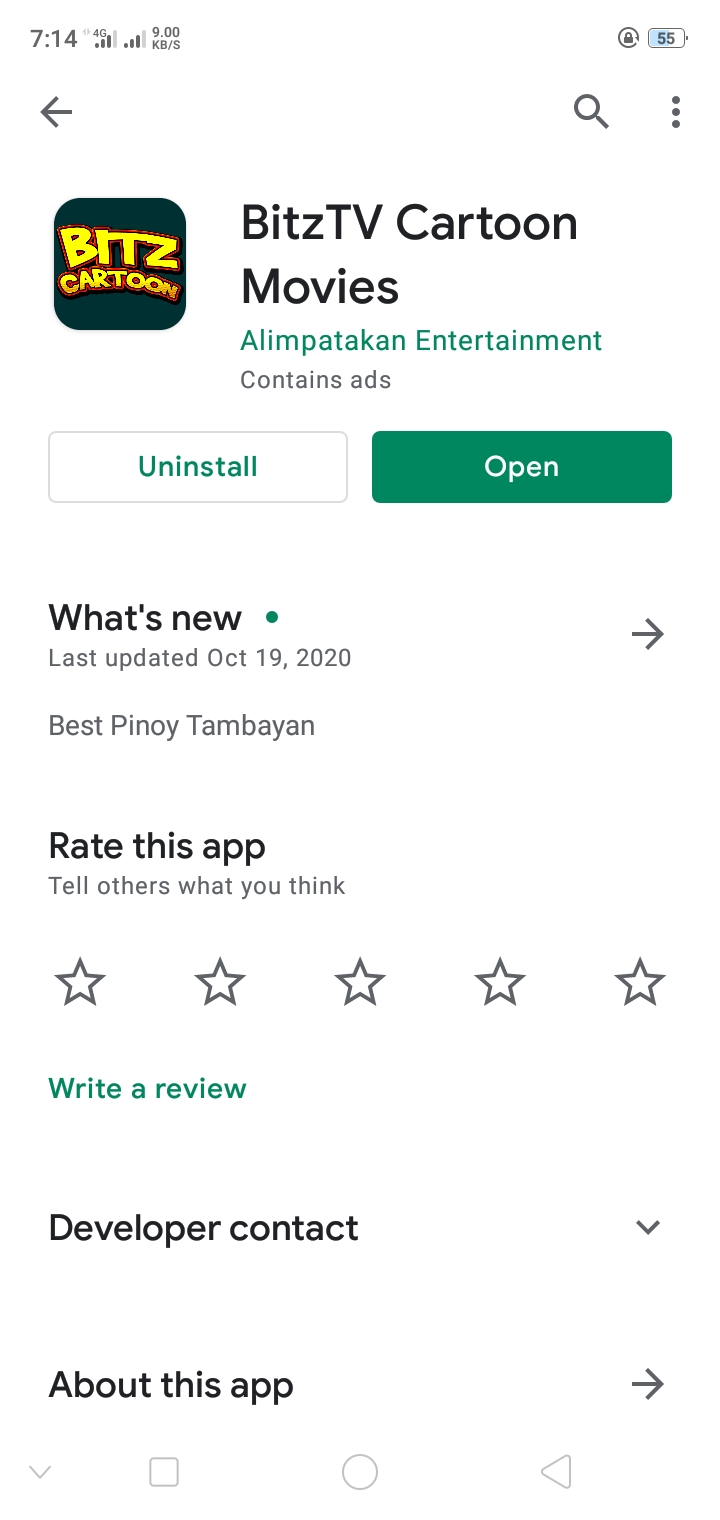This screenshot has width=720, height=1520.
Task: Rate the app four stars
Action: [x=500, y=982]
